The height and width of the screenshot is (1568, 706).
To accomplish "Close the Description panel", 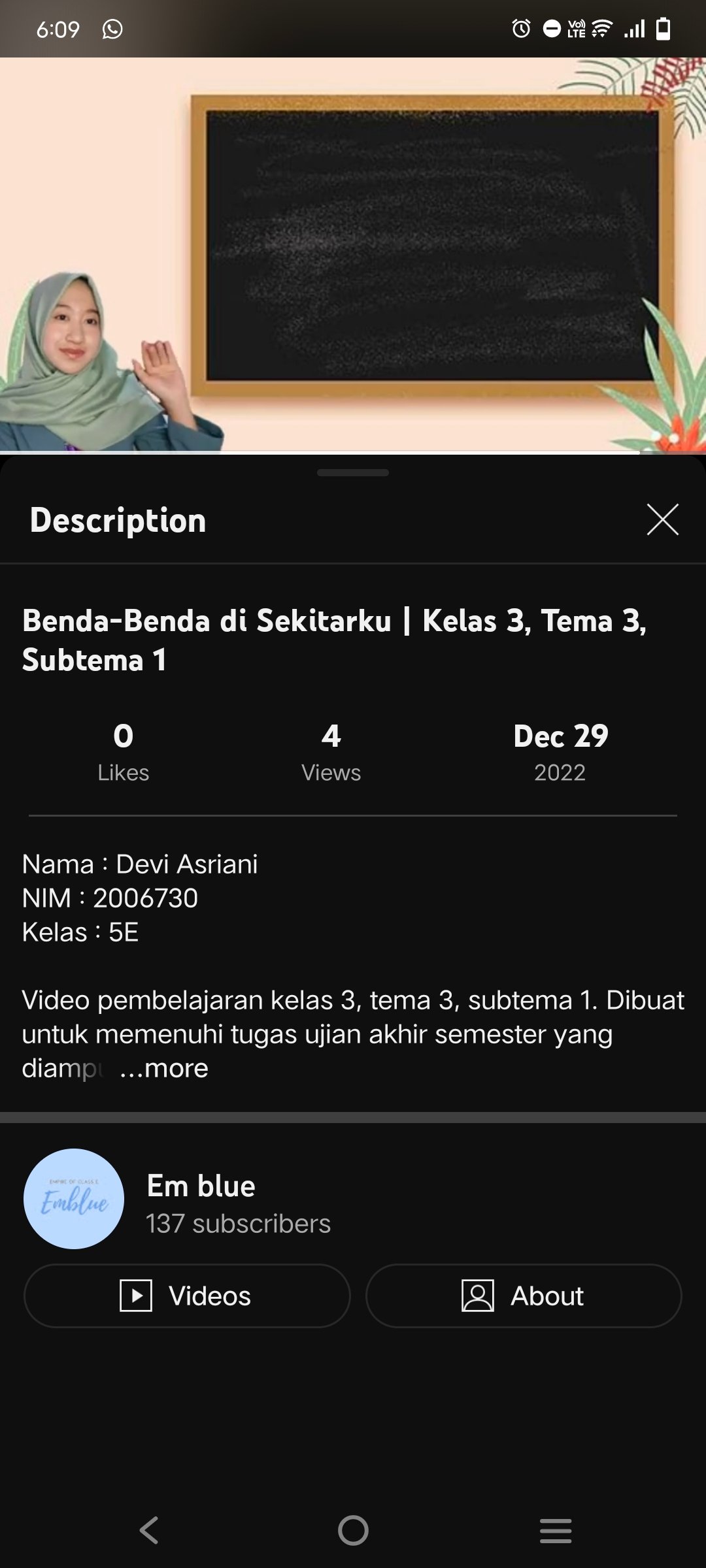I will pos(662,519).
